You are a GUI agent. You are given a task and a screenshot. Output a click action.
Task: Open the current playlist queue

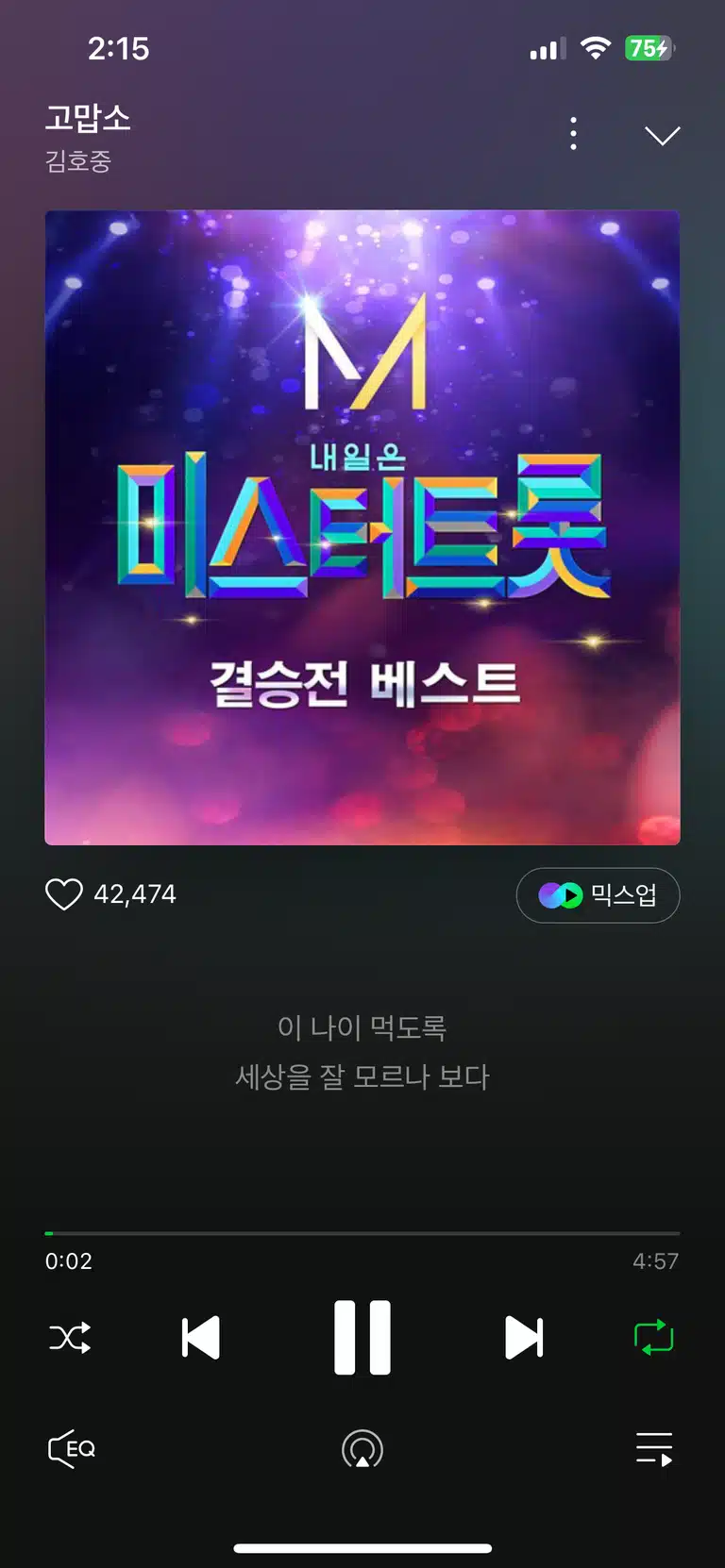[x=654, y=1449]
